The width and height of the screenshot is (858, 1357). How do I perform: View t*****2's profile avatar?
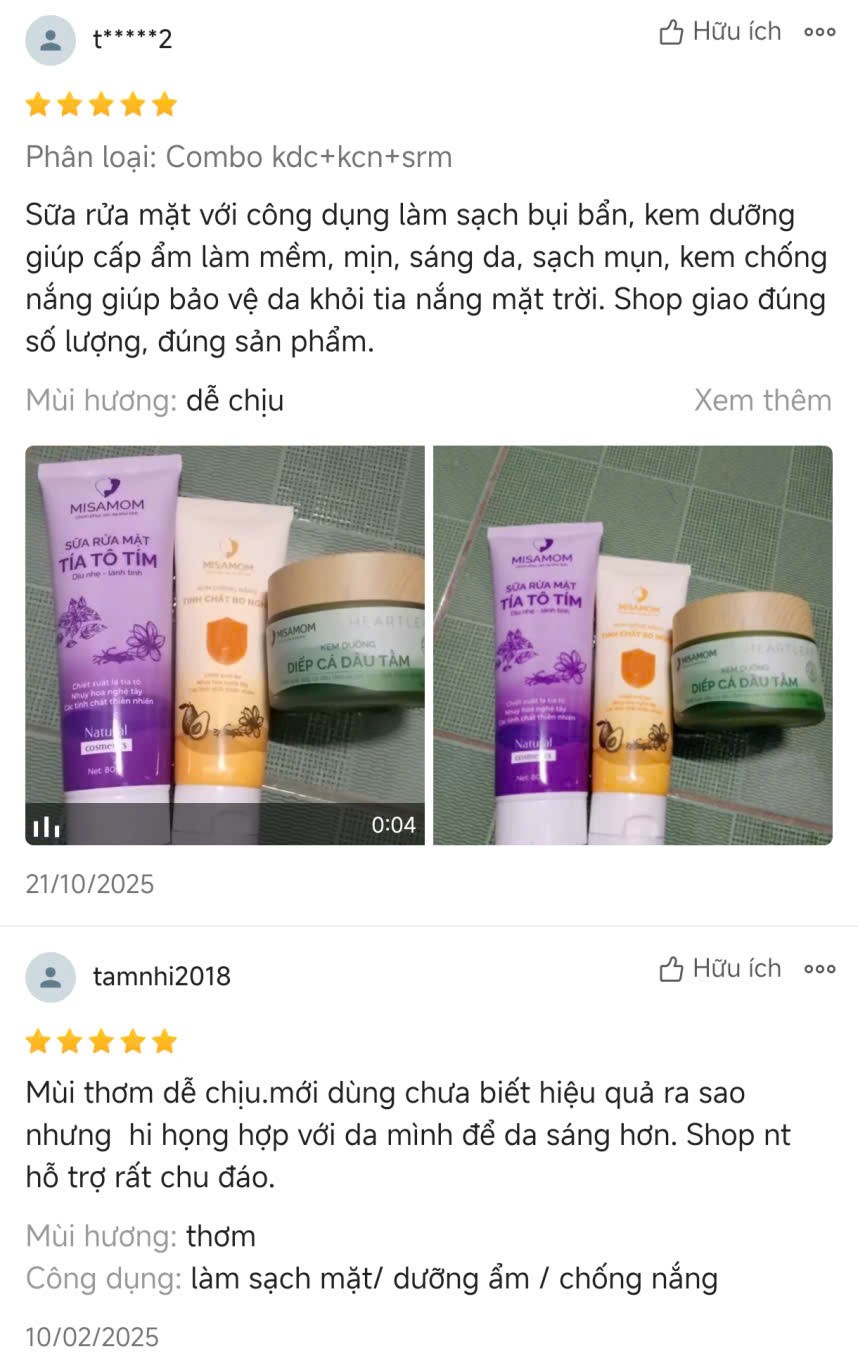50,40
